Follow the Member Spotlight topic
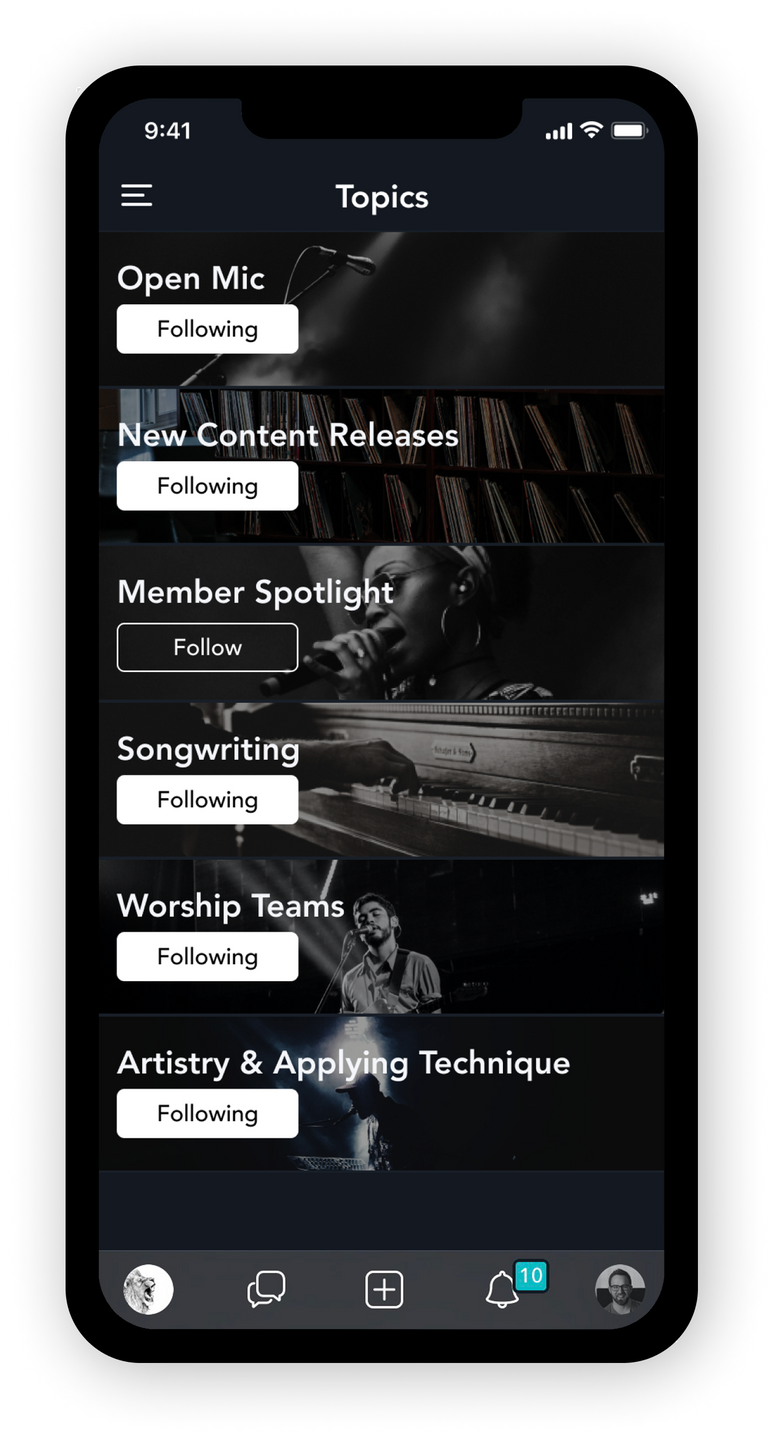775x1440 pixels. coord(207,647)
